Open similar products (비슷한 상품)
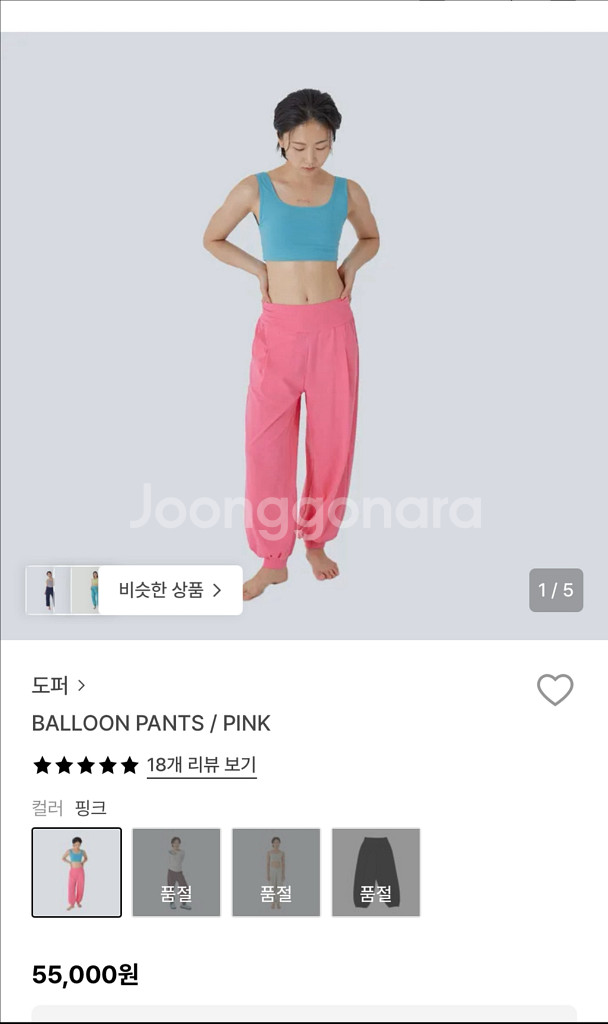This screenshot has width=608, height=1024. (x=169, y=590)
